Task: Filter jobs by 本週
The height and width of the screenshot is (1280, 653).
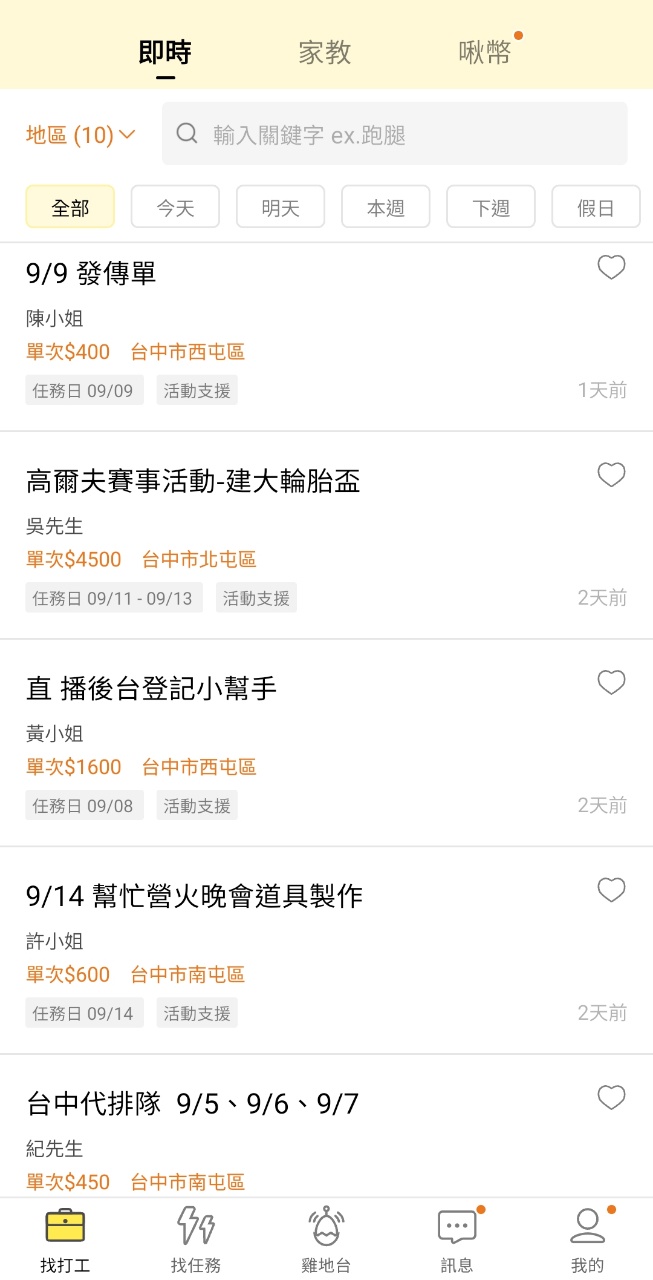Action: click(x=386, y=208)
